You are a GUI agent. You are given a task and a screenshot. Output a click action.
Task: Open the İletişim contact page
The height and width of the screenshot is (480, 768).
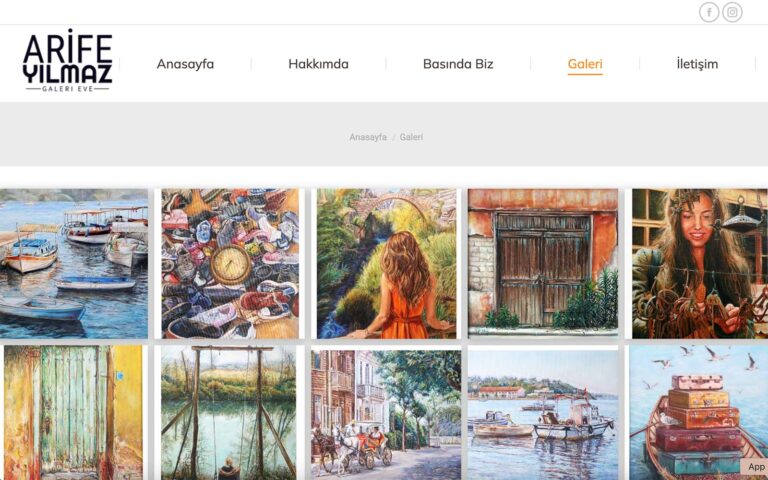coord(697,64)
